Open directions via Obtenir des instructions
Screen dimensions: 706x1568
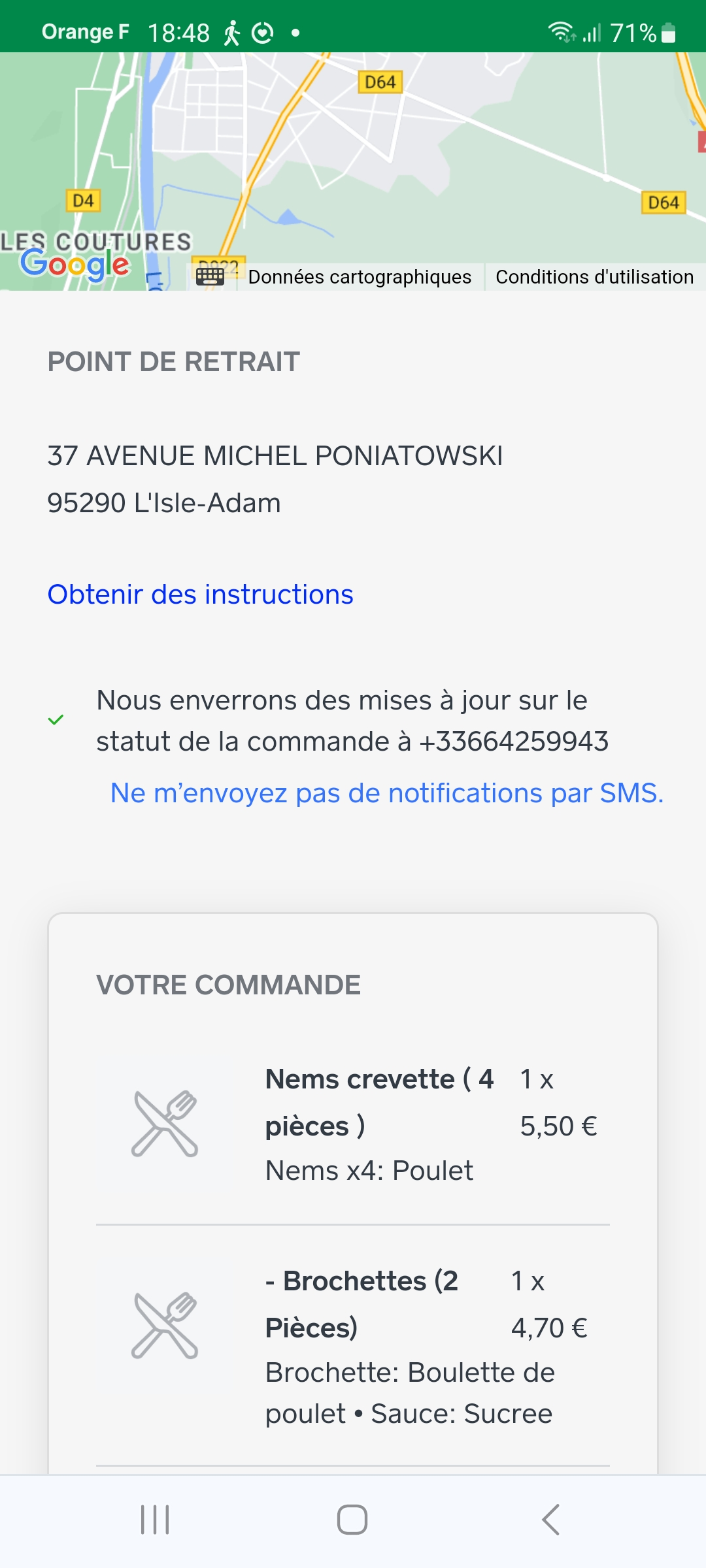pos(200,595)
